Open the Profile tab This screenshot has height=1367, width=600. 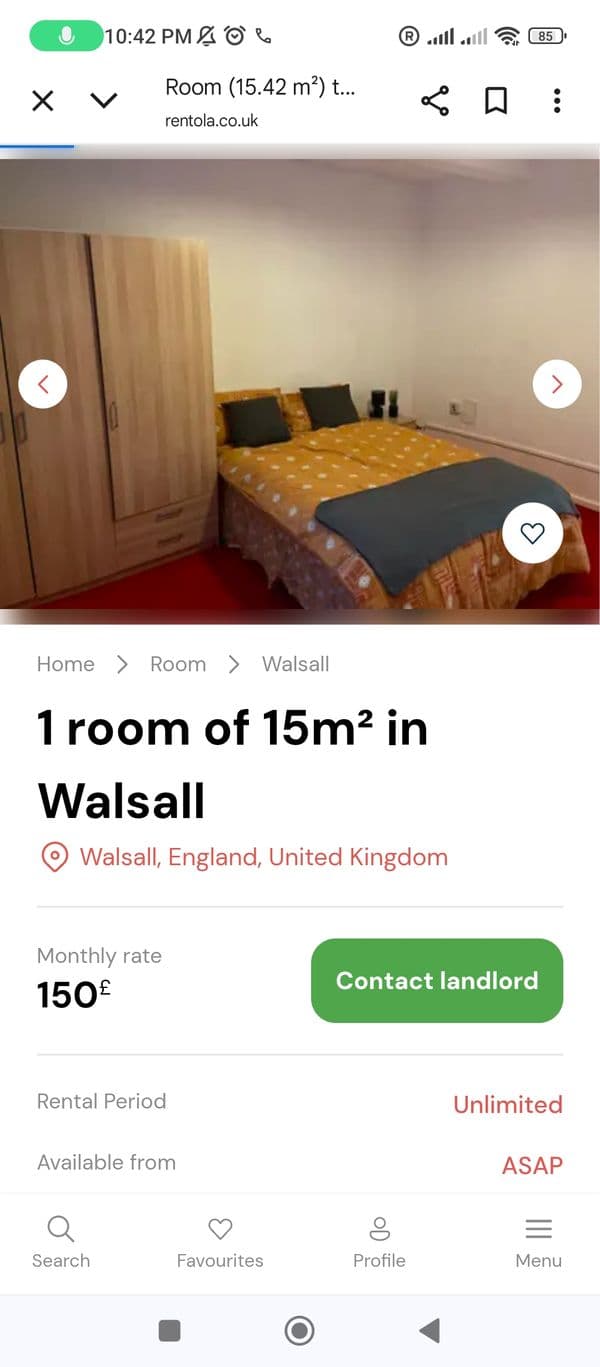[379, 1242]
